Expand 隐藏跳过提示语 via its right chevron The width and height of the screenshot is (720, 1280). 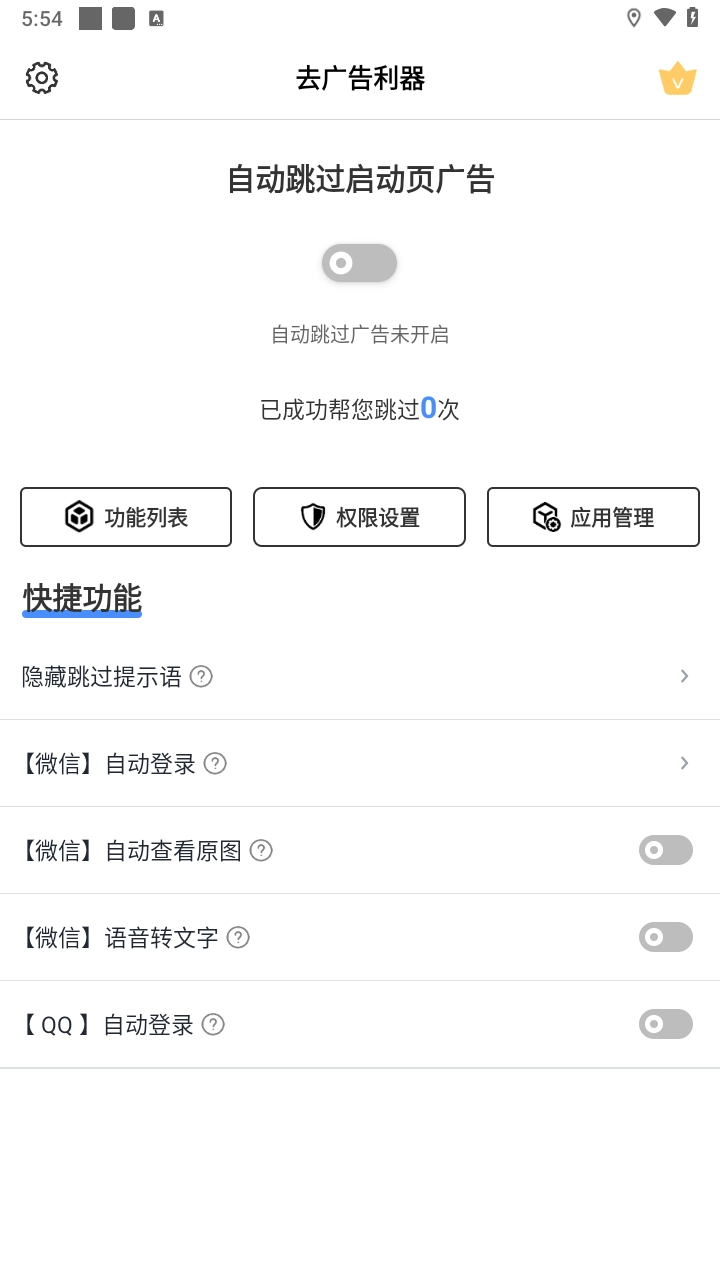pos(684,677)
